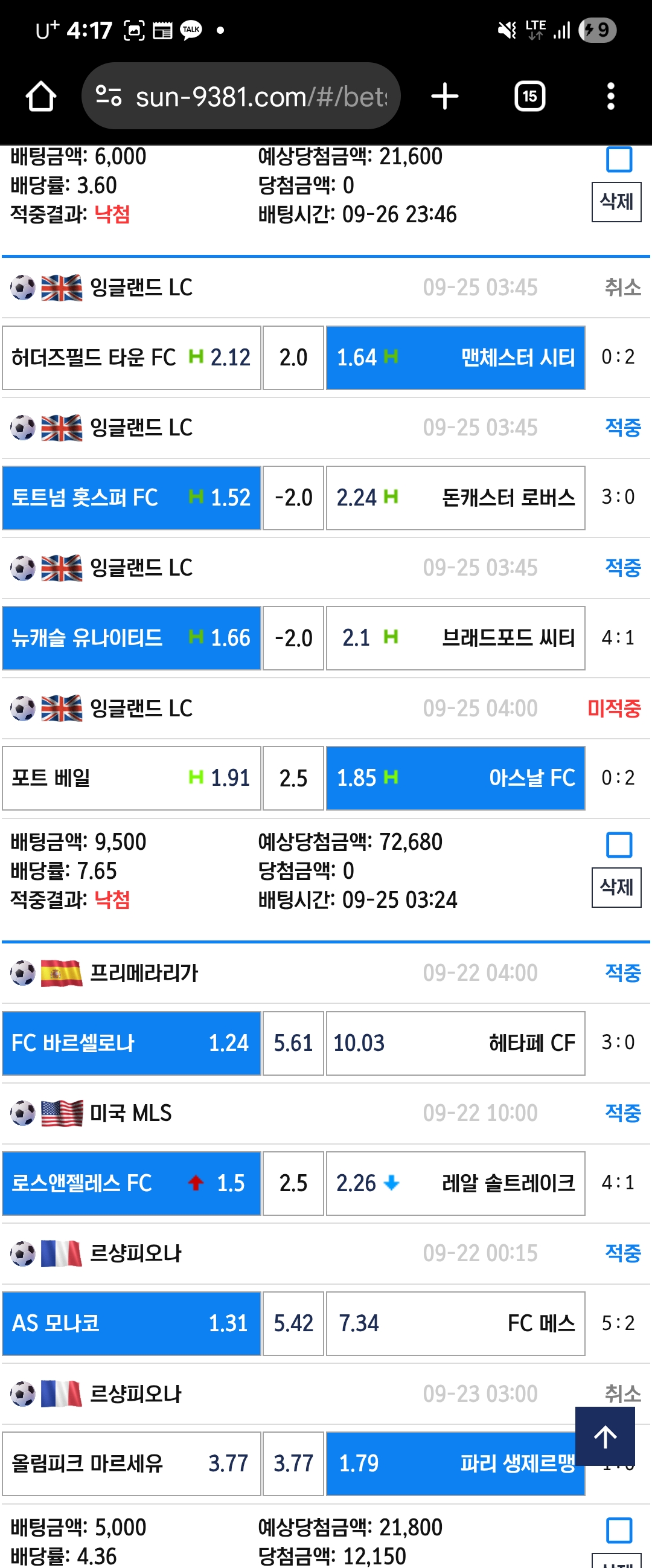652x1568 pixels.
Task: Tap the scroll-to-top arrow button
Action: (604, 1436)
